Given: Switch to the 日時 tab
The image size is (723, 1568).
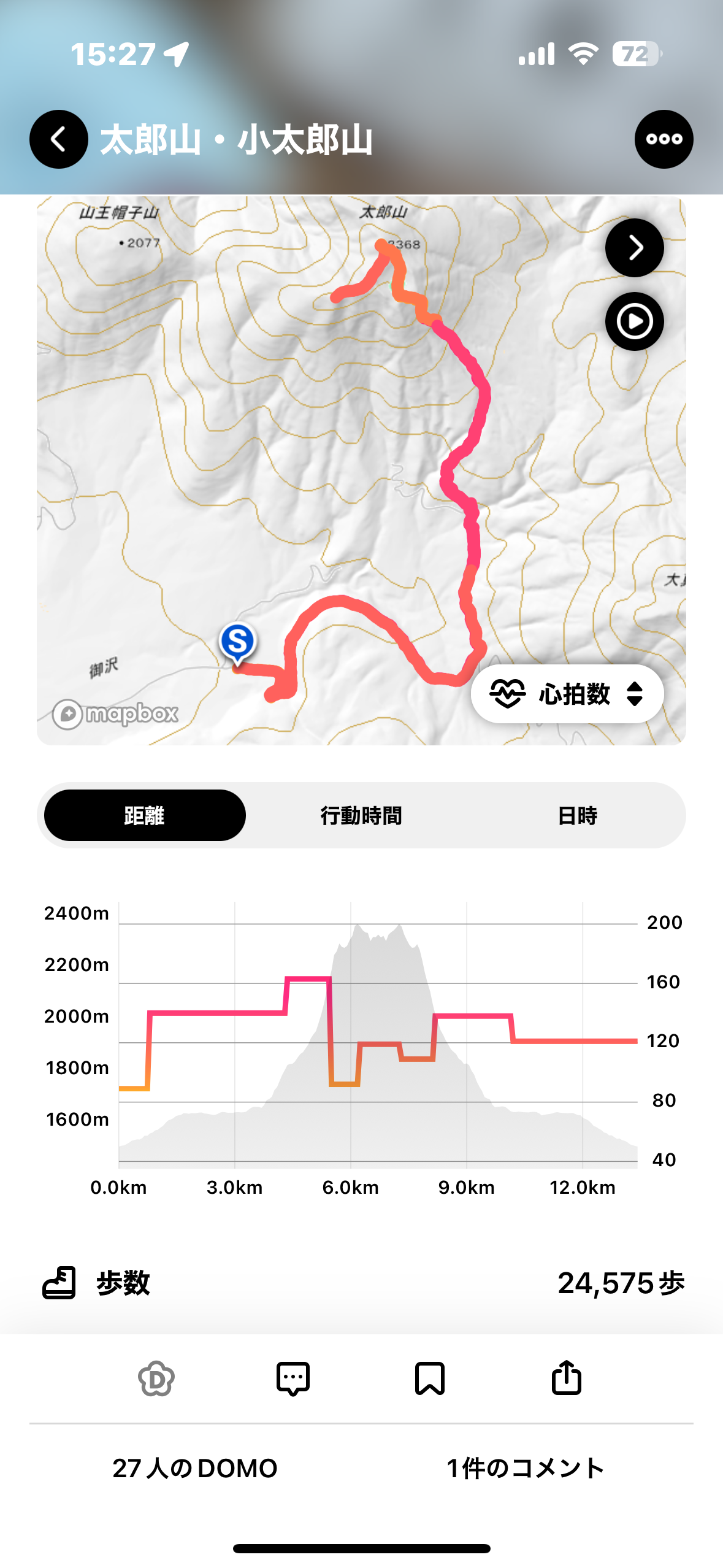Looking at the screenshot, I should [577, 815].
